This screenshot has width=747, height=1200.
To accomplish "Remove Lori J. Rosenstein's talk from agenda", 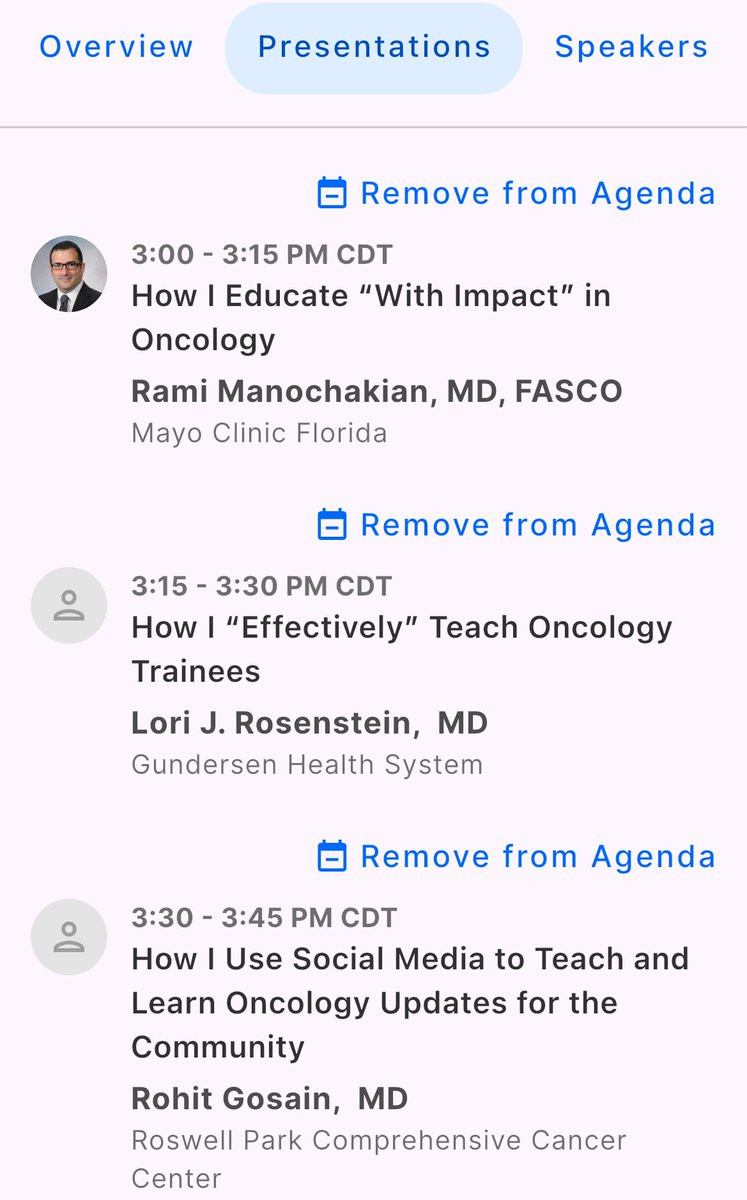I will (516, 525).
